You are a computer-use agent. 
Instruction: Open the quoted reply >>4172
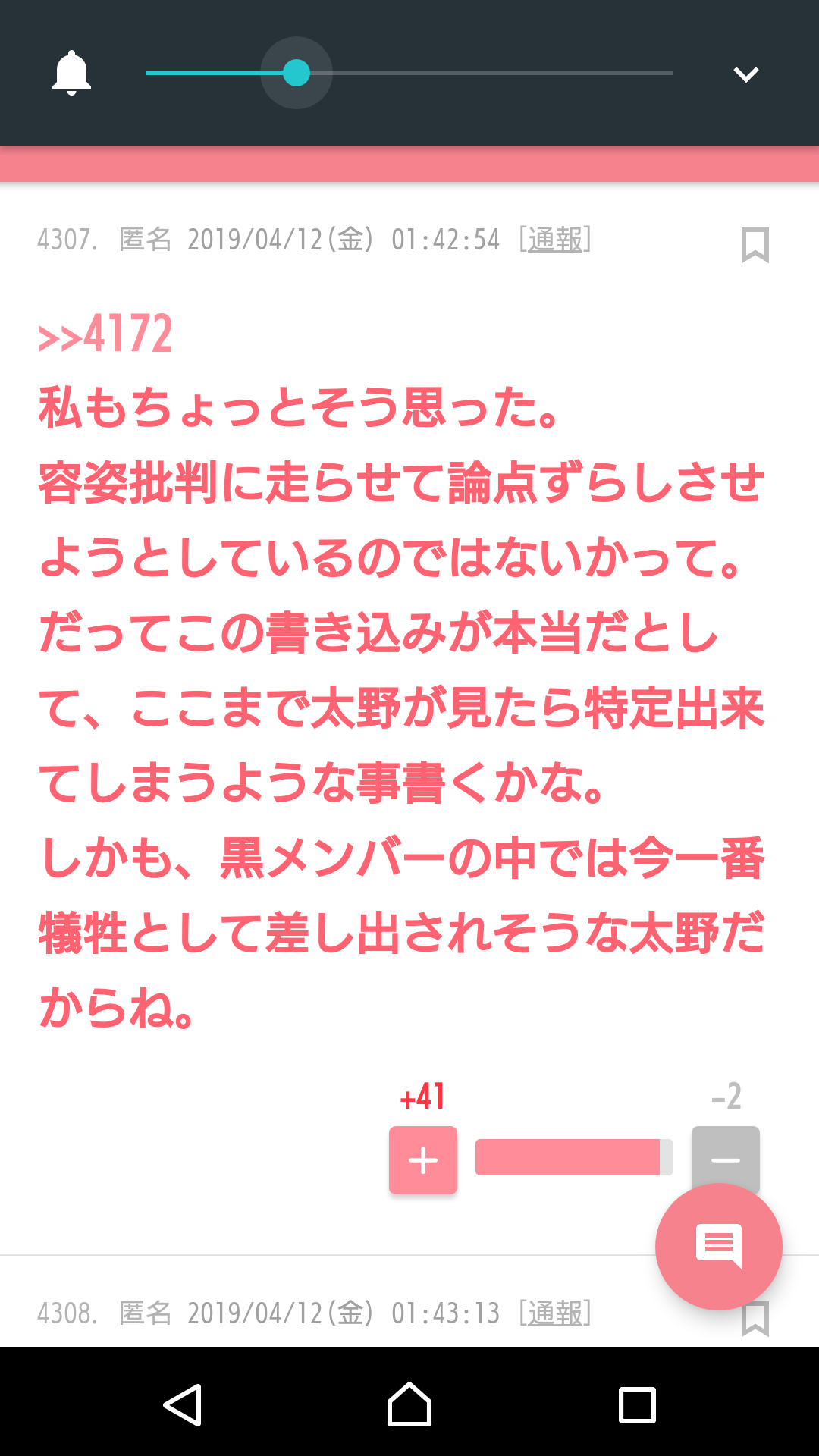point(105,334)
